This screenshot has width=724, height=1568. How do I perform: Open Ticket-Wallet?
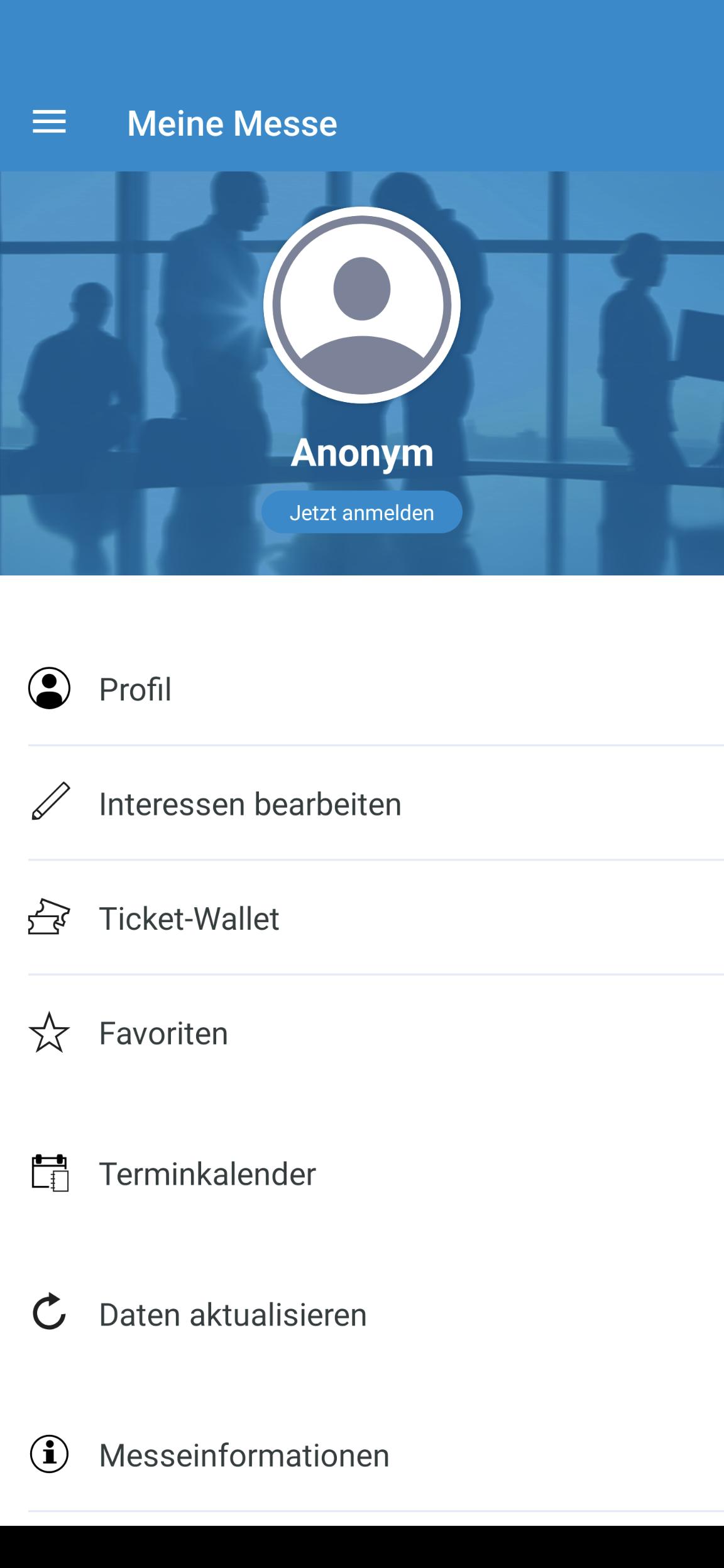362,918
